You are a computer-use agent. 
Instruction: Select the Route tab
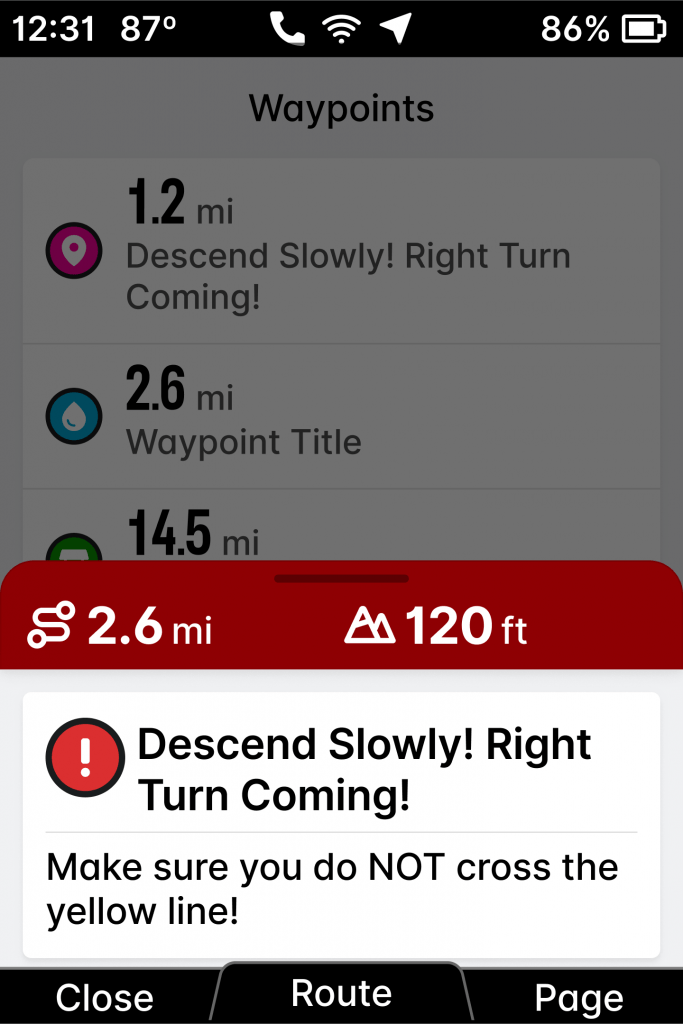coord(341,993)
